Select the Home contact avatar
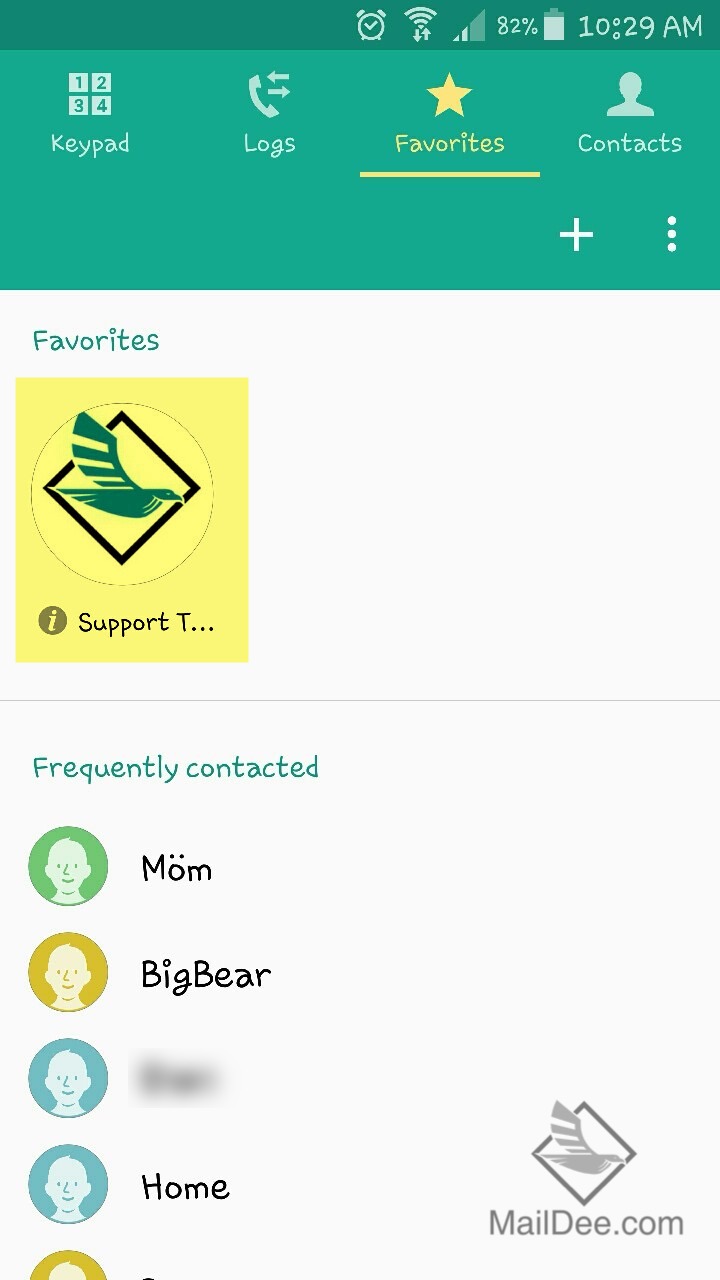The width and height of the screenshot is (720, 1280). point(67,1184)
